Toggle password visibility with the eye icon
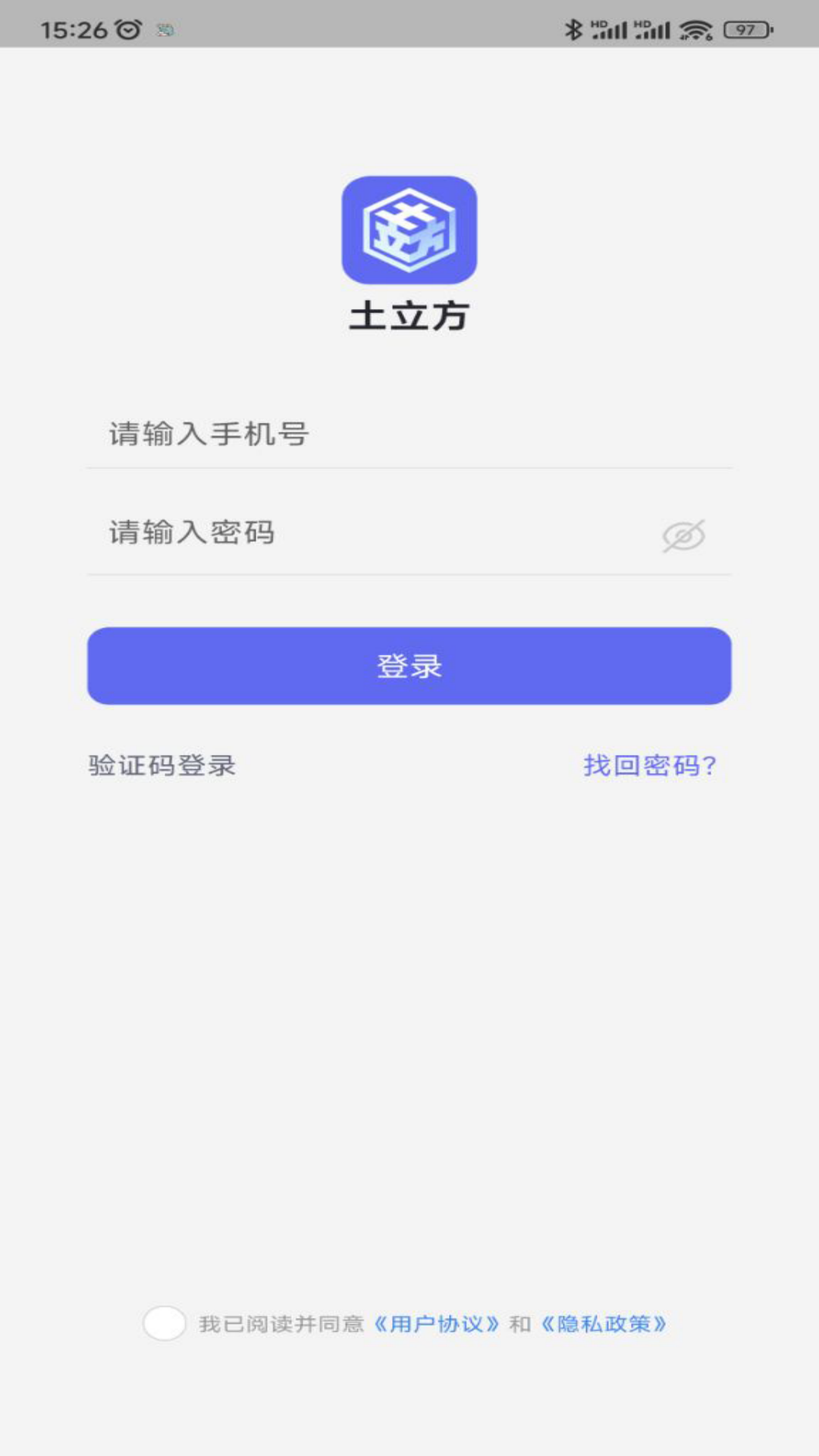 [x=685, y=535]
